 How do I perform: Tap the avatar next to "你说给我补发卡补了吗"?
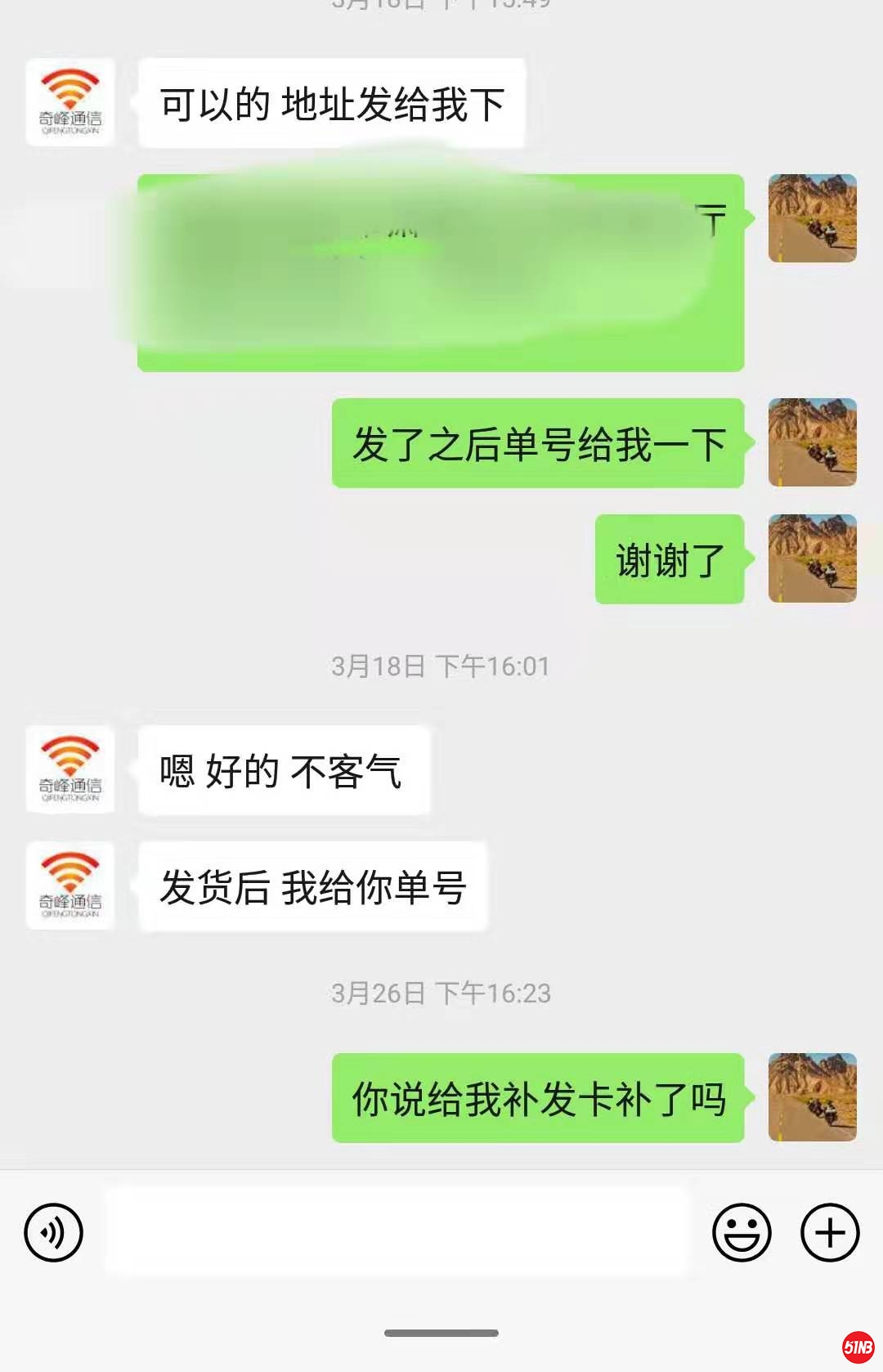point(812,1097)
